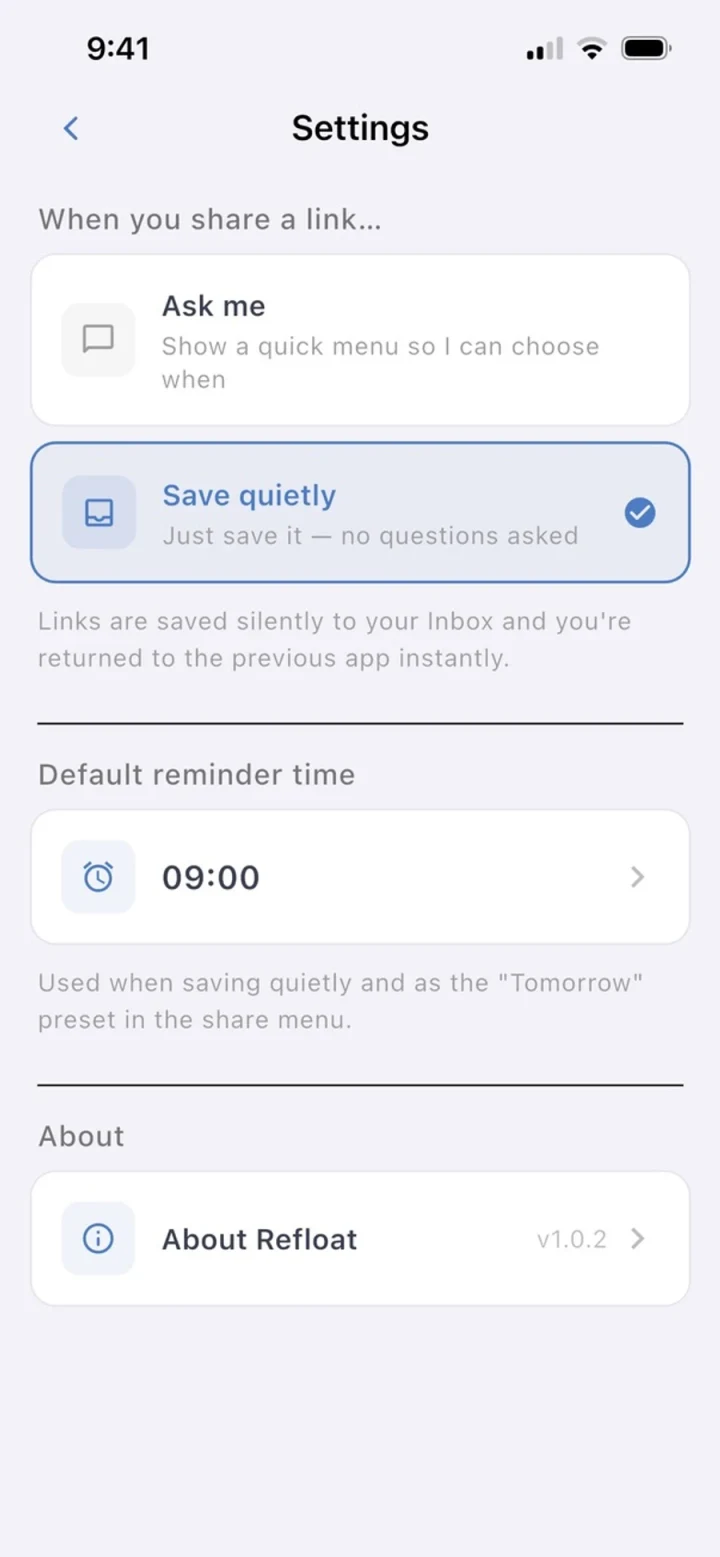Adjust the 09:00 default reminder time
The height and width of the screenshot is (1557, 720).
pyautogui.click(x=360, y=877)
